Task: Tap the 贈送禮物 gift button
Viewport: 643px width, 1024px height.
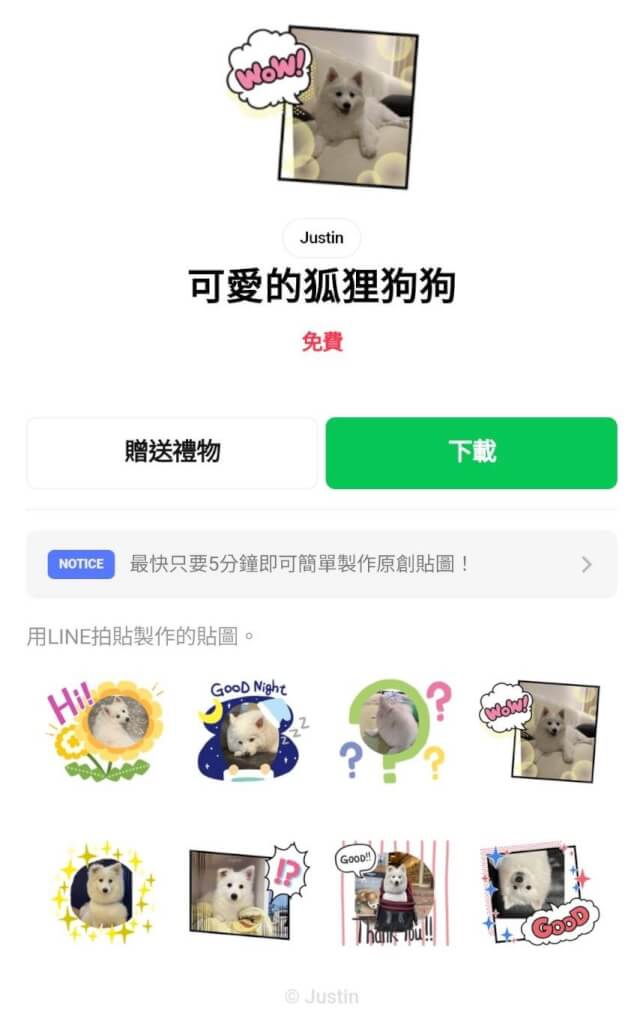Action: pos(172,453)
